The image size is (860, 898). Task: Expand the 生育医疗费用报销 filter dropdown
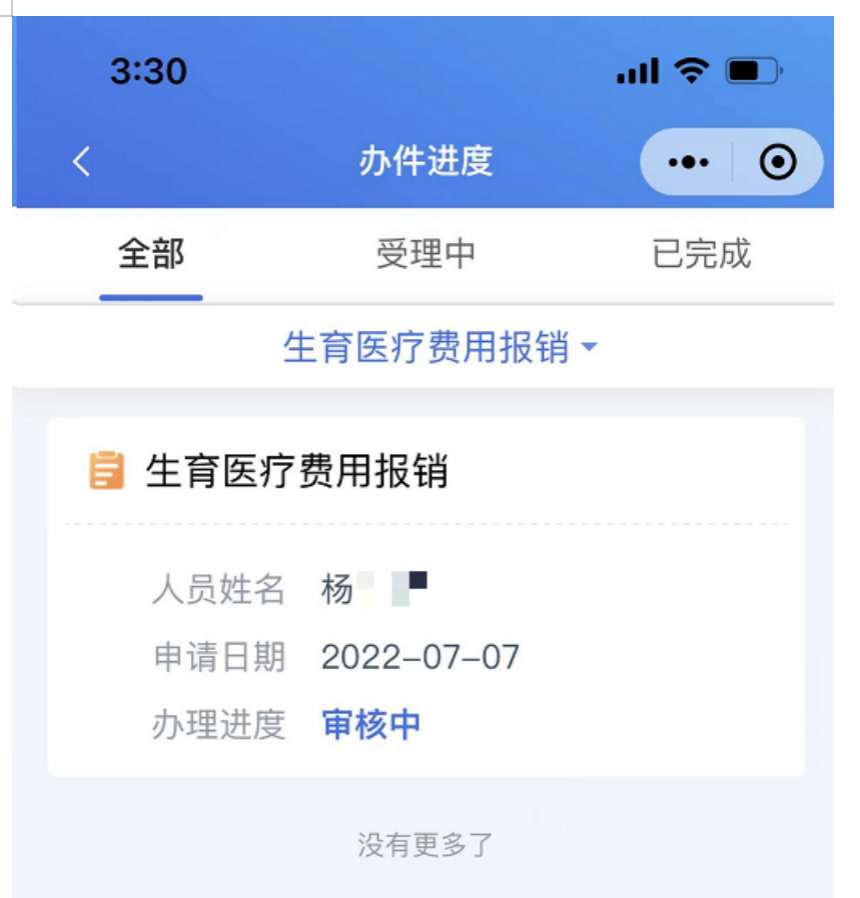coord(440,348)
